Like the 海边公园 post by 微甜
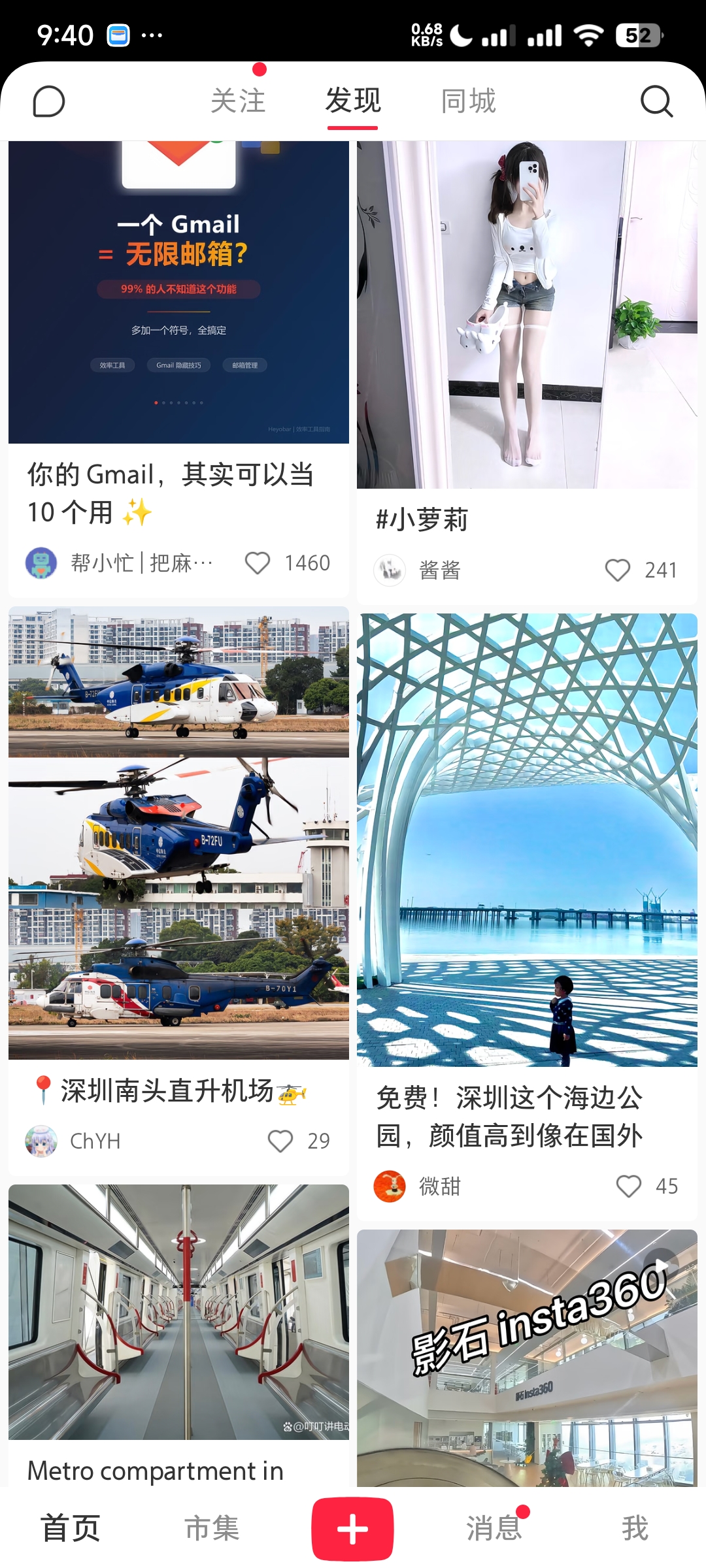Image resolution: width=706 pixels, height=1568 pixels. point(629,1186)
